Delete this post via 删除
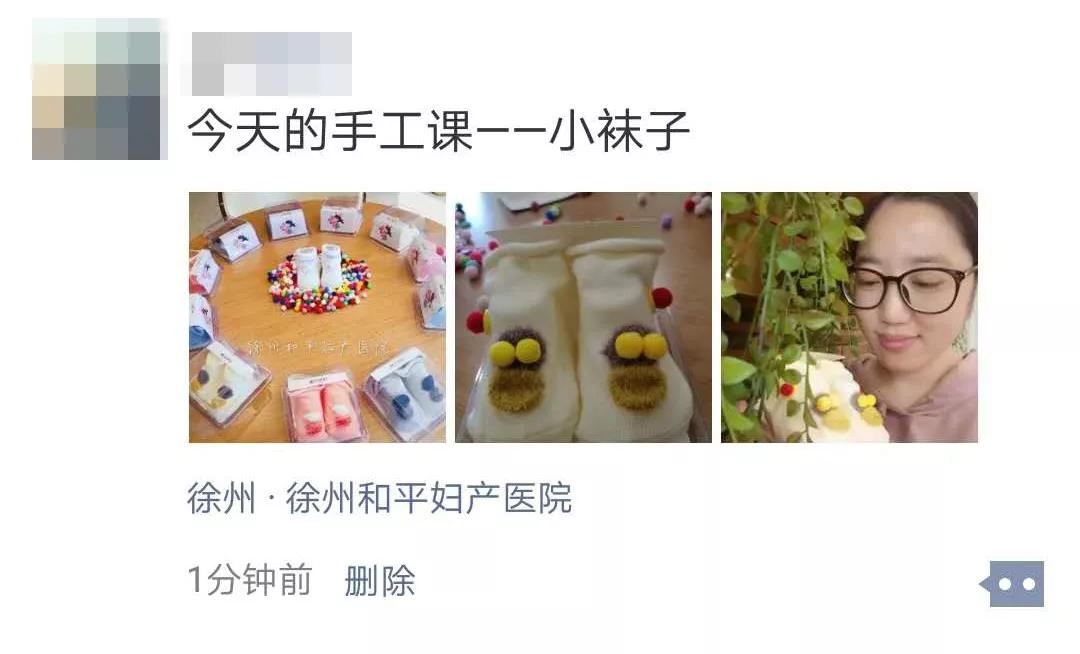Screen dimensions: 1080x654 380,581
